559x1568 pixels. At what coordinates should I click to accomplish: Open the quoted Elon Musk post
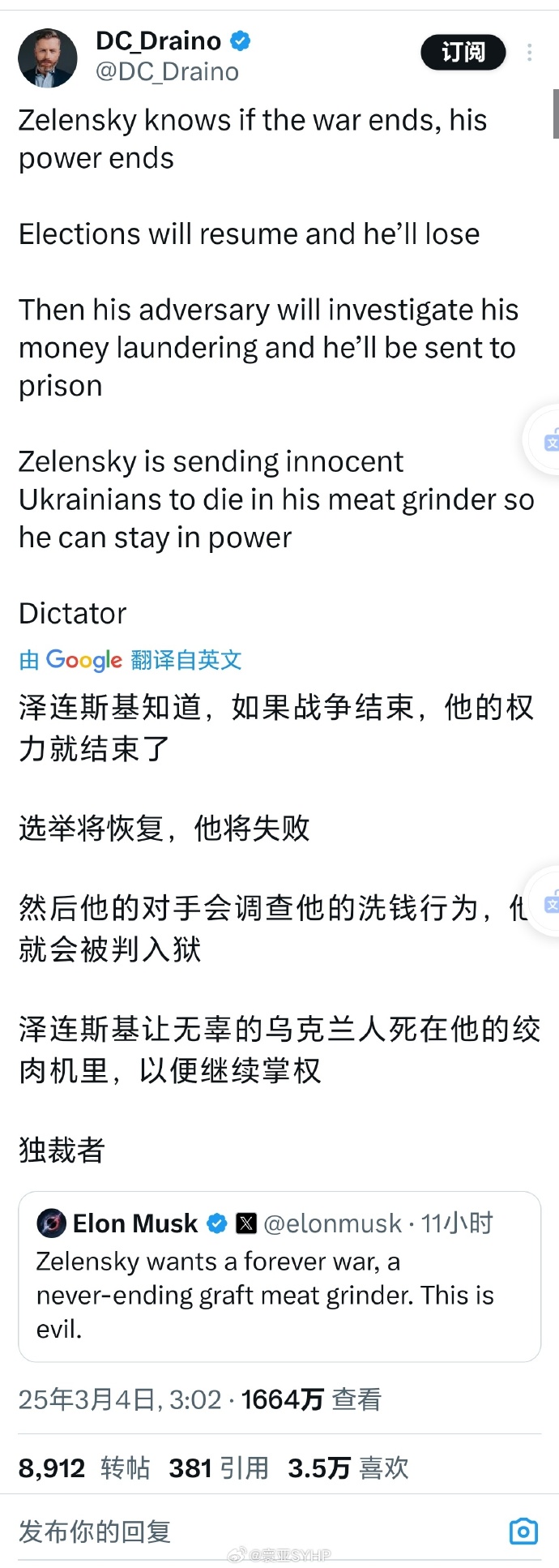[x=279, y=1277]
